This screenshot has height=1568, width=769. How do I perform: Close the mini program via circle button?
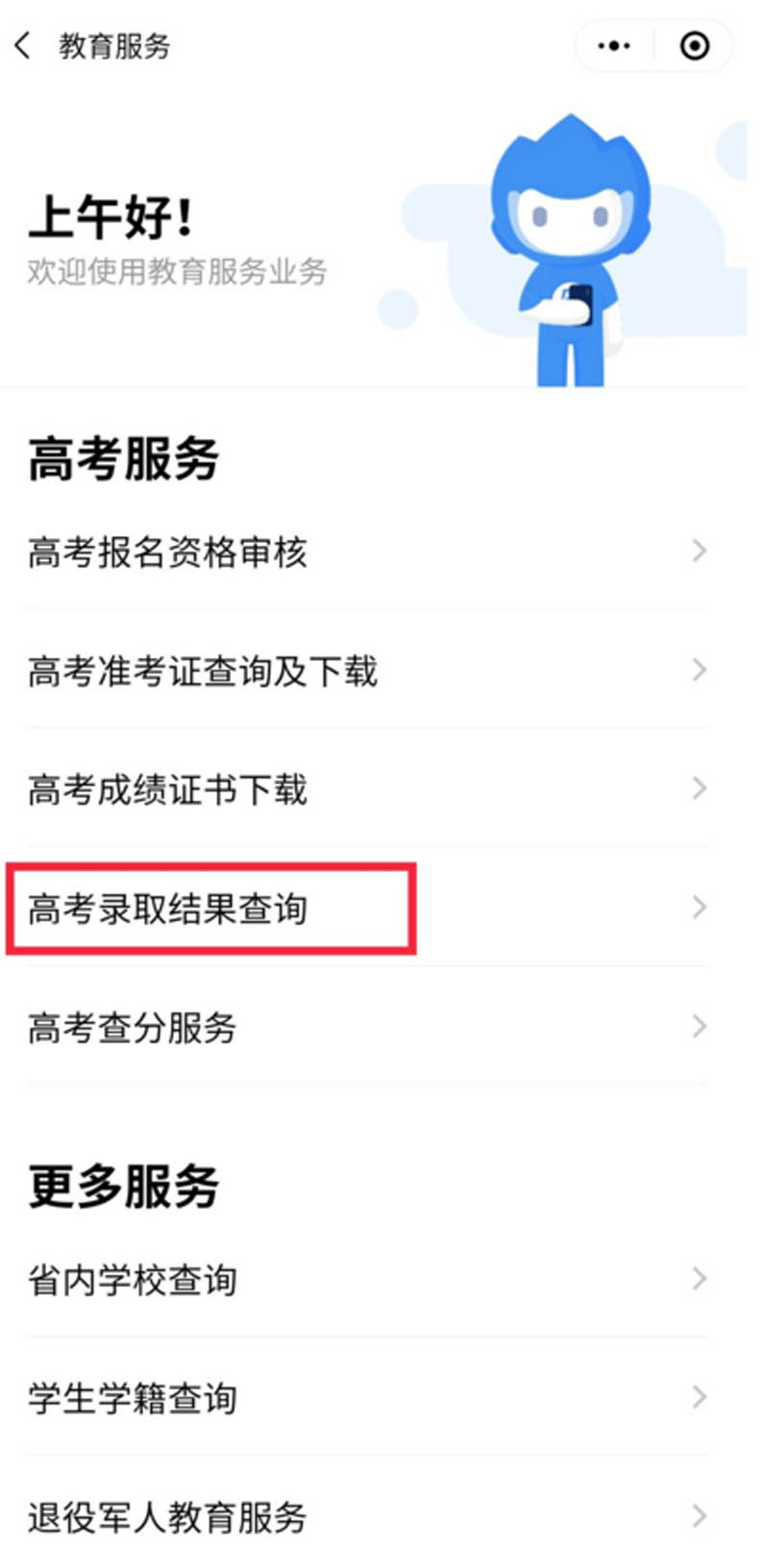point(694,45)
